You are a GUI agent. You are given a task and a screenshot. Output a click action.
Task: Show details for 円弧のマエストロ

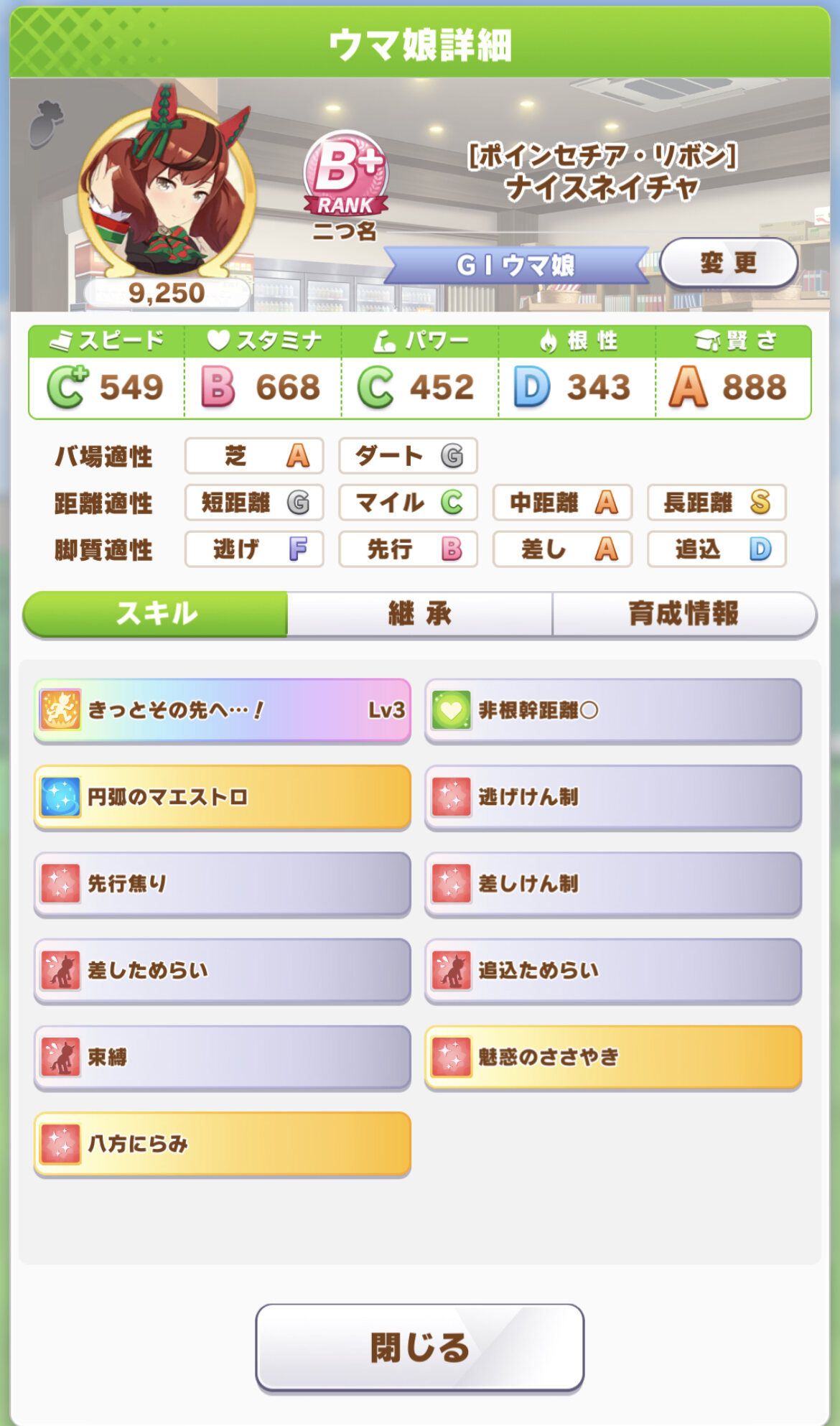pyautogui.click(x=223, y=797)
